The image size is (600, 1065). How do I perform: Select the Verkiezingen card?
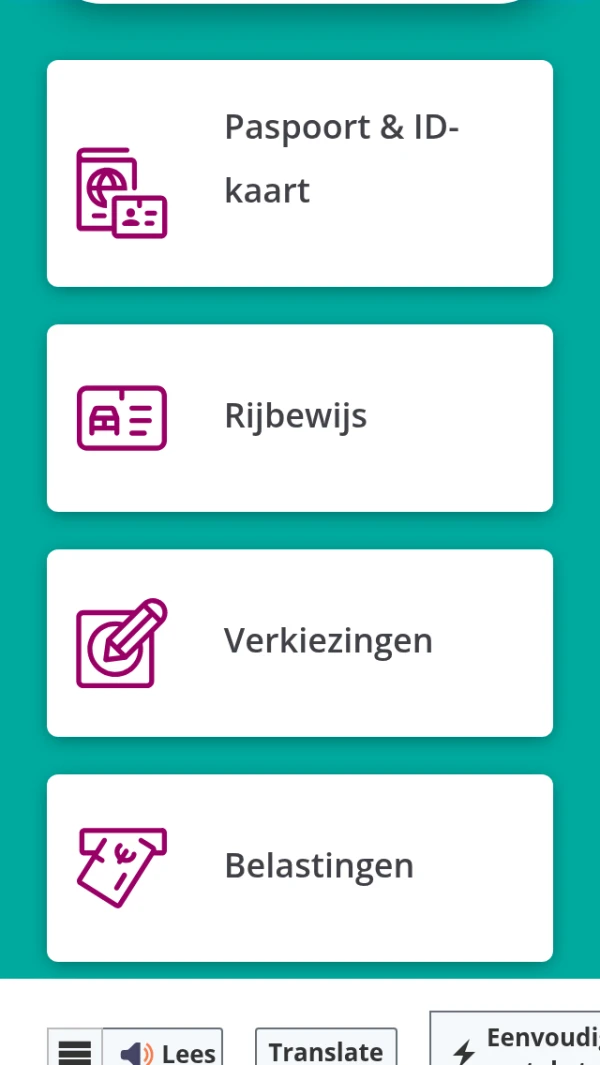pyautogui.click(x=300, y=643)
